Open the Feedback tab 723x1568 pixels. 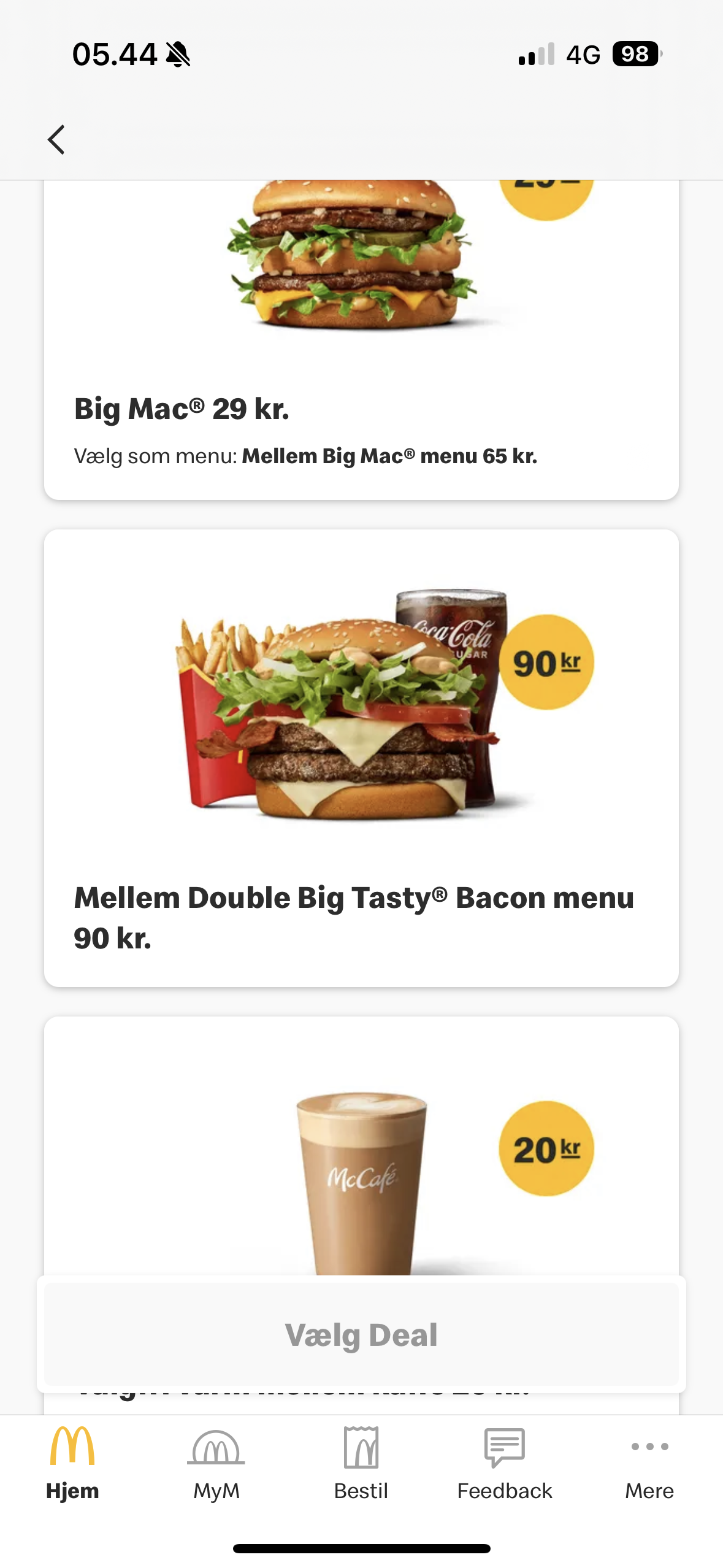pyautogui.click(x=505, y=1463)
